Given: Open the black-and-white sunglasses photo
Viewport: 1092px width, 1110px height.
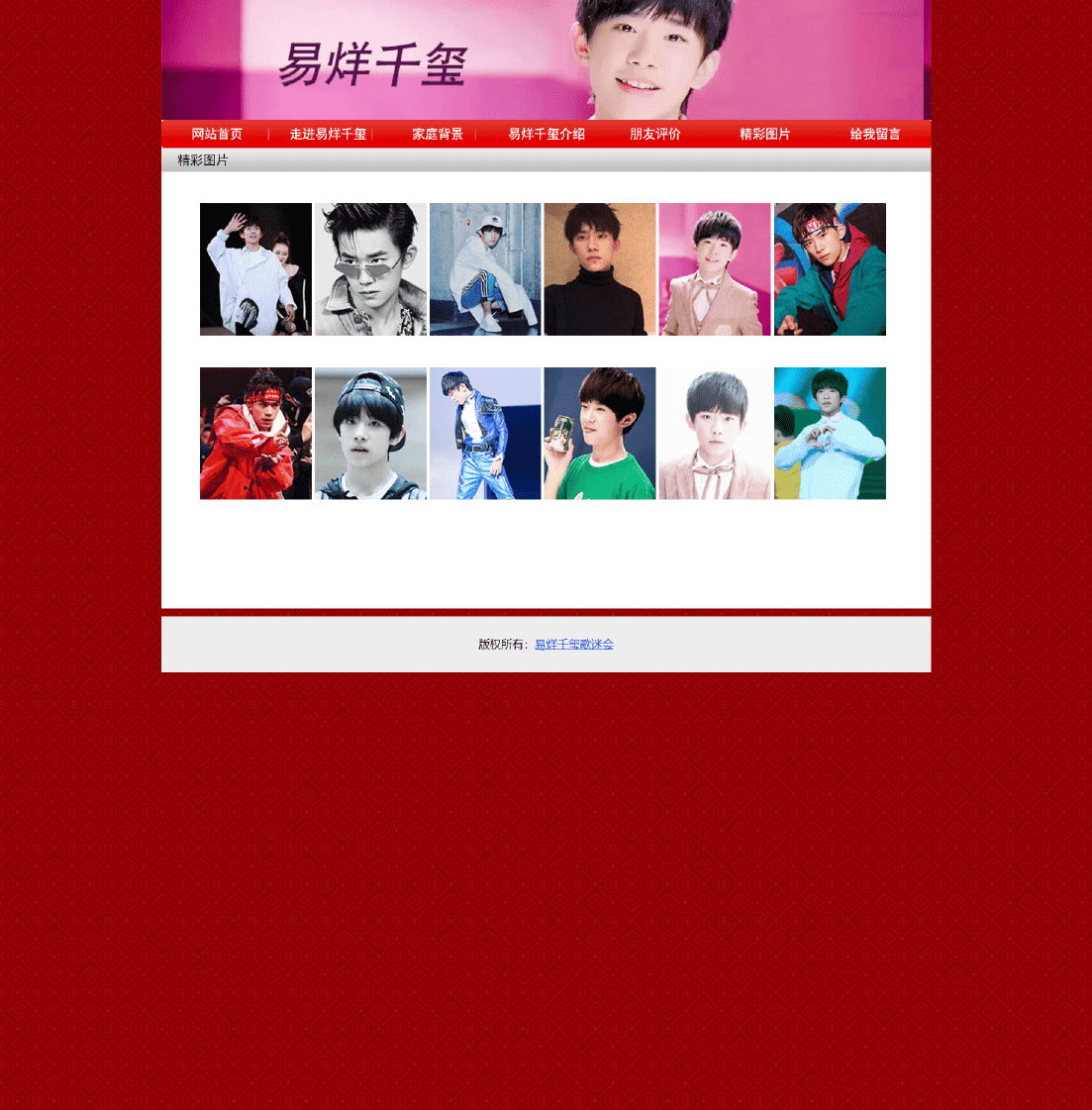Looking at the screenshot, I should tap(370, 269).
